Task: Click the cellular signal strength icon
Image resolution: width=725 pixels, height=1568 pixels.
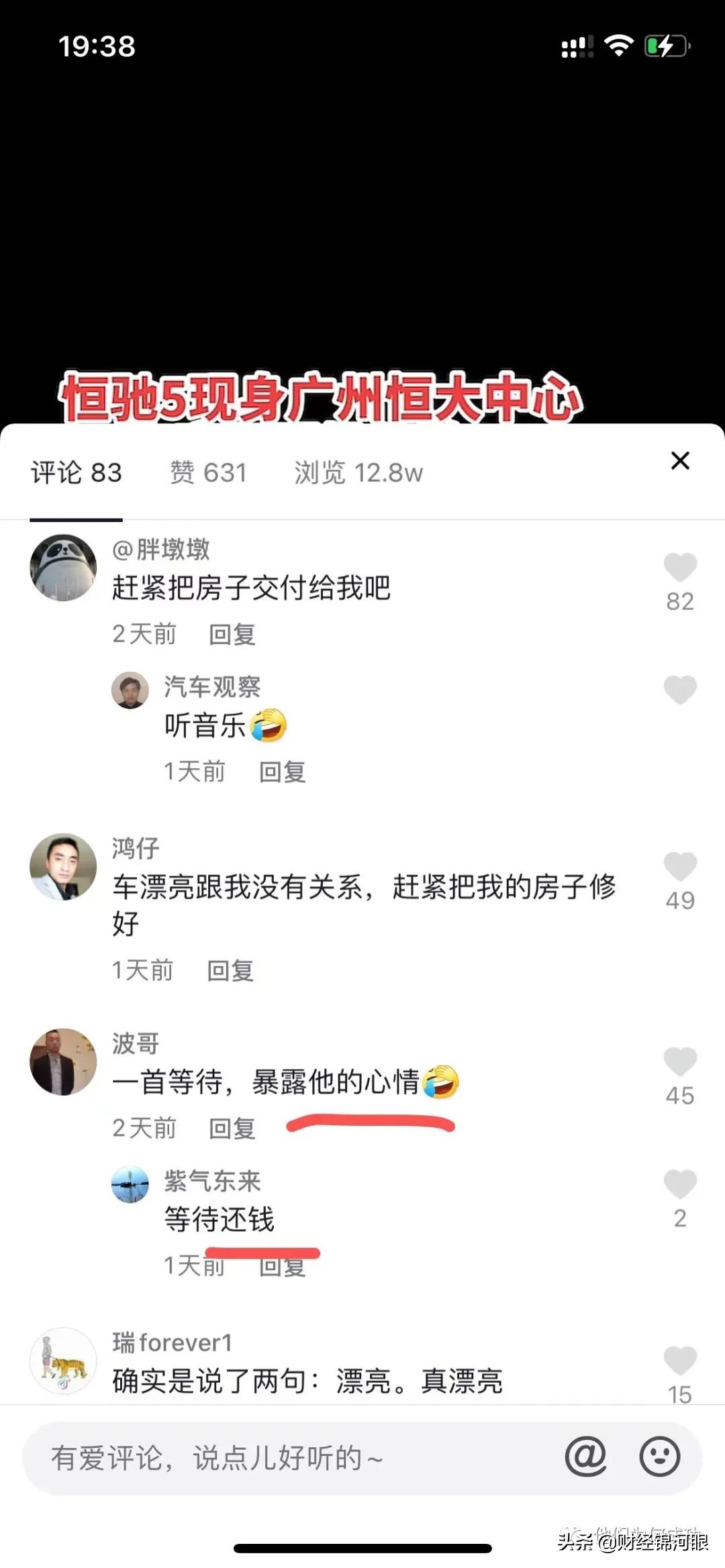Action: pyautogui.click(x=577, y=46)
